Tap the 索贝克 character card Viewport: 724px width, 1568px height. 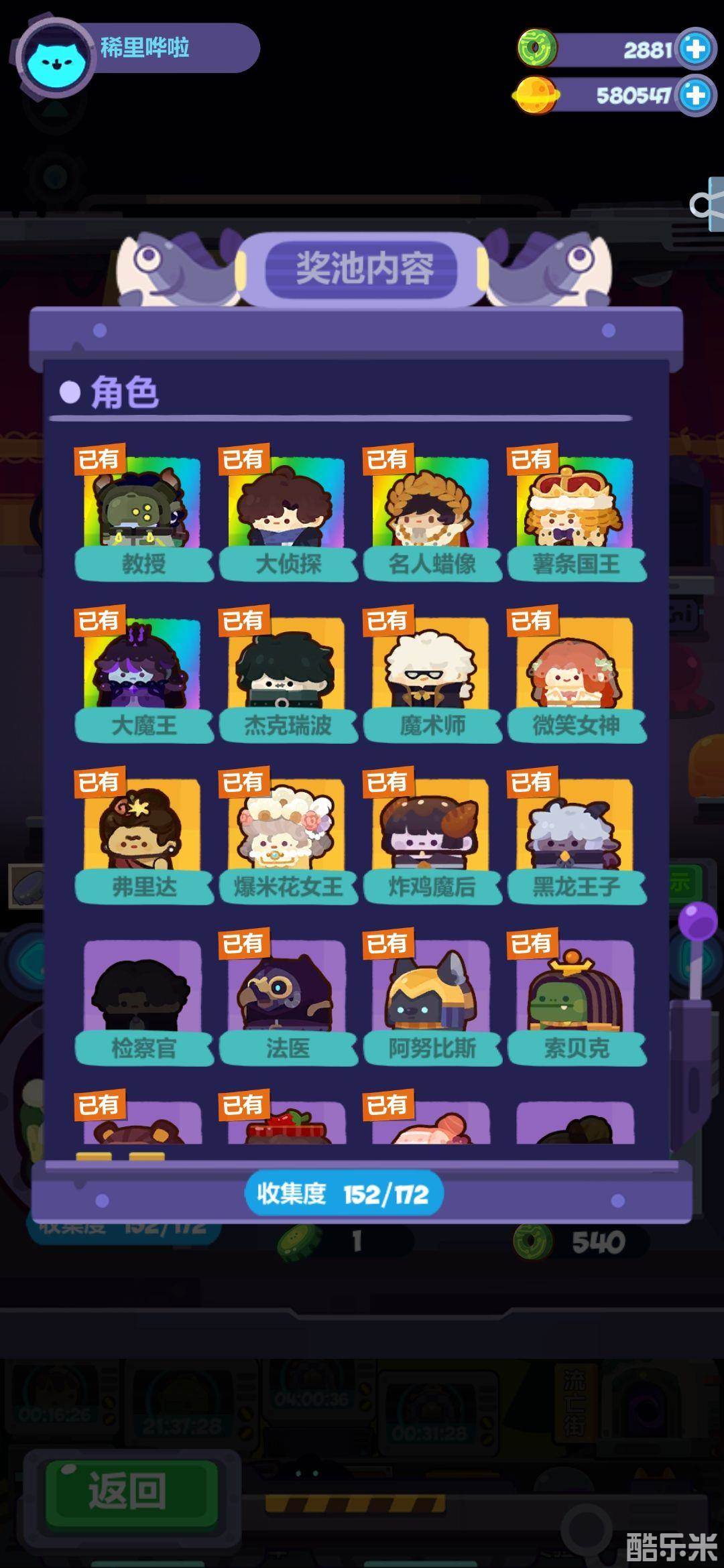pos(575,997)
